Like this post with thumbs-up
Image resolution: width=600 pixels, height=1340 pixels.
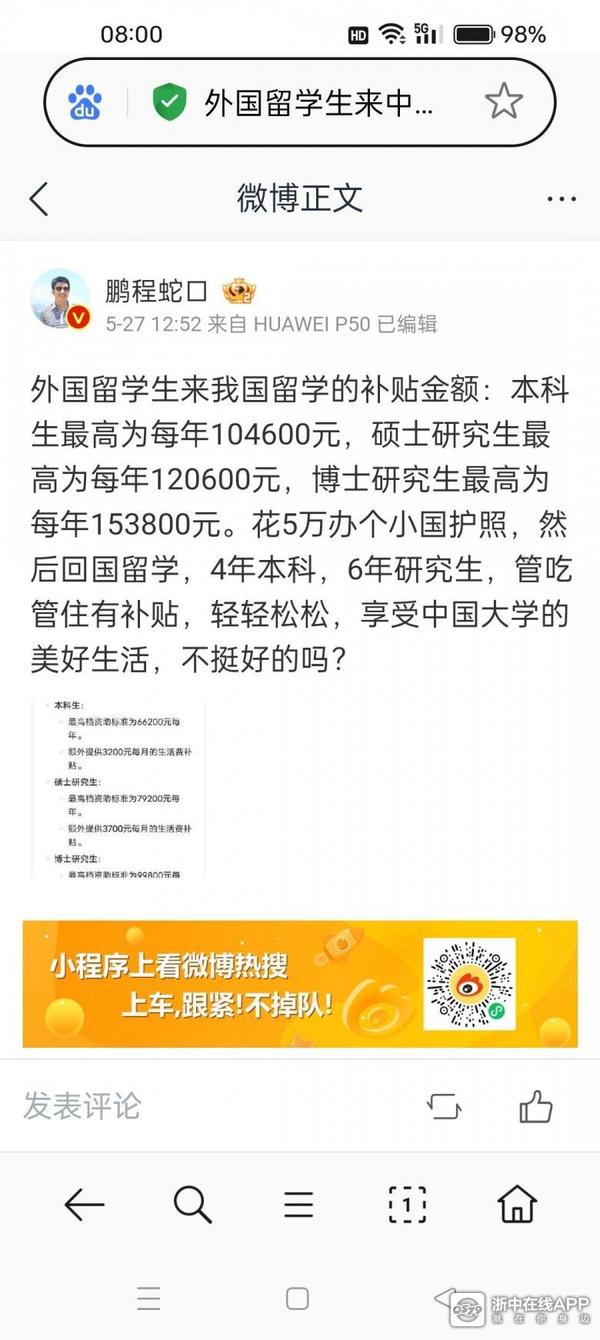click(x=536, y=1106)
